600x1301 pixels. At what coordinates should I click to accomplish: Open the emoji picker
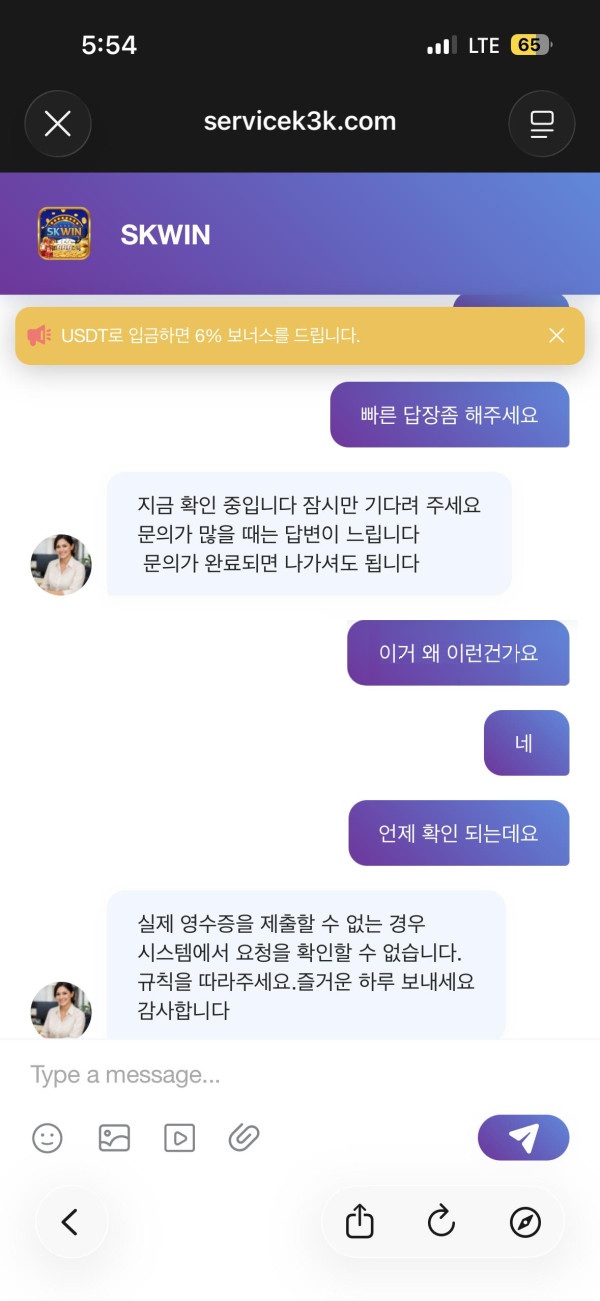(x=47, y=1137)
